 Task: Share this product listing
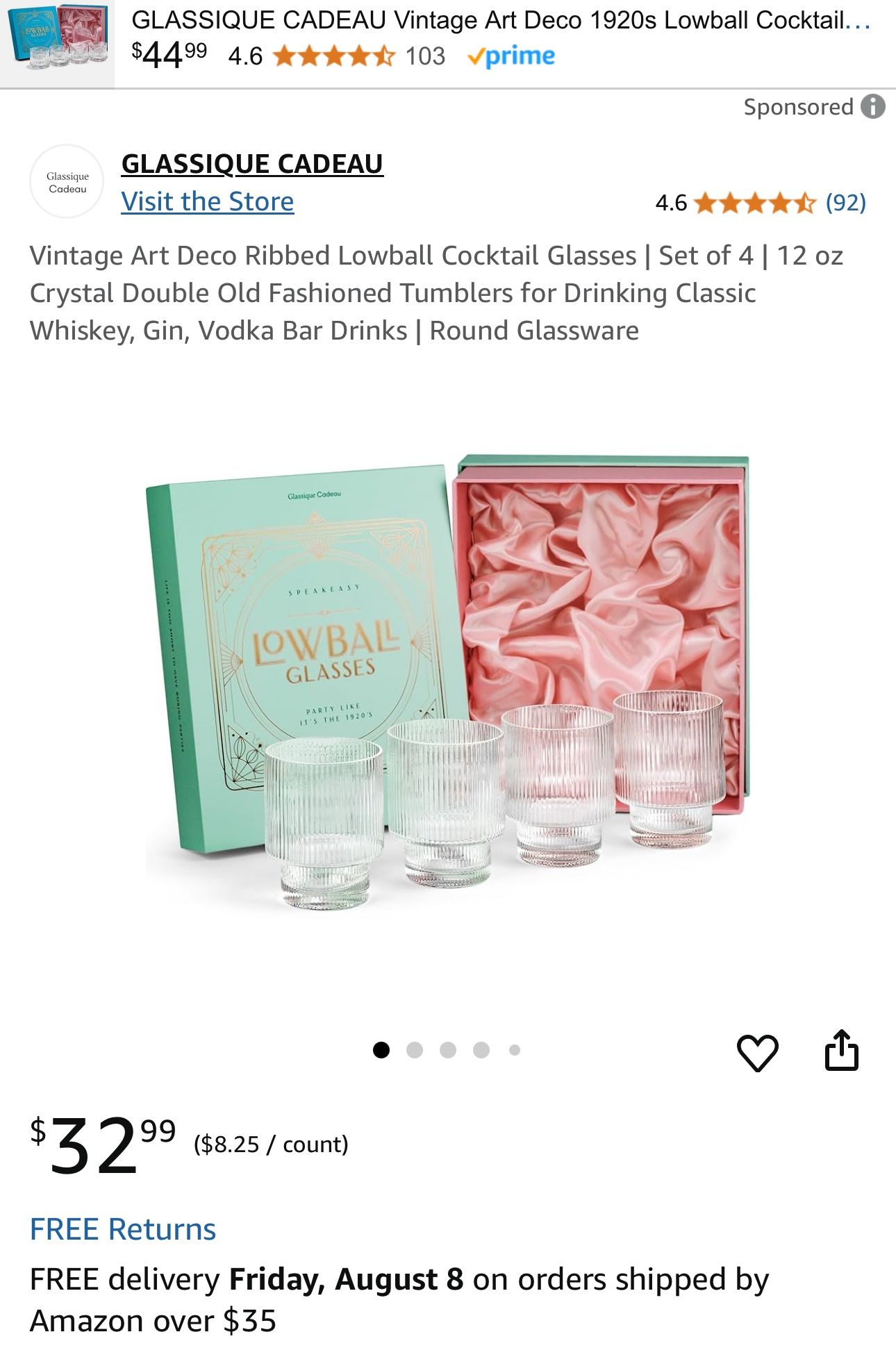point(841,1050)
